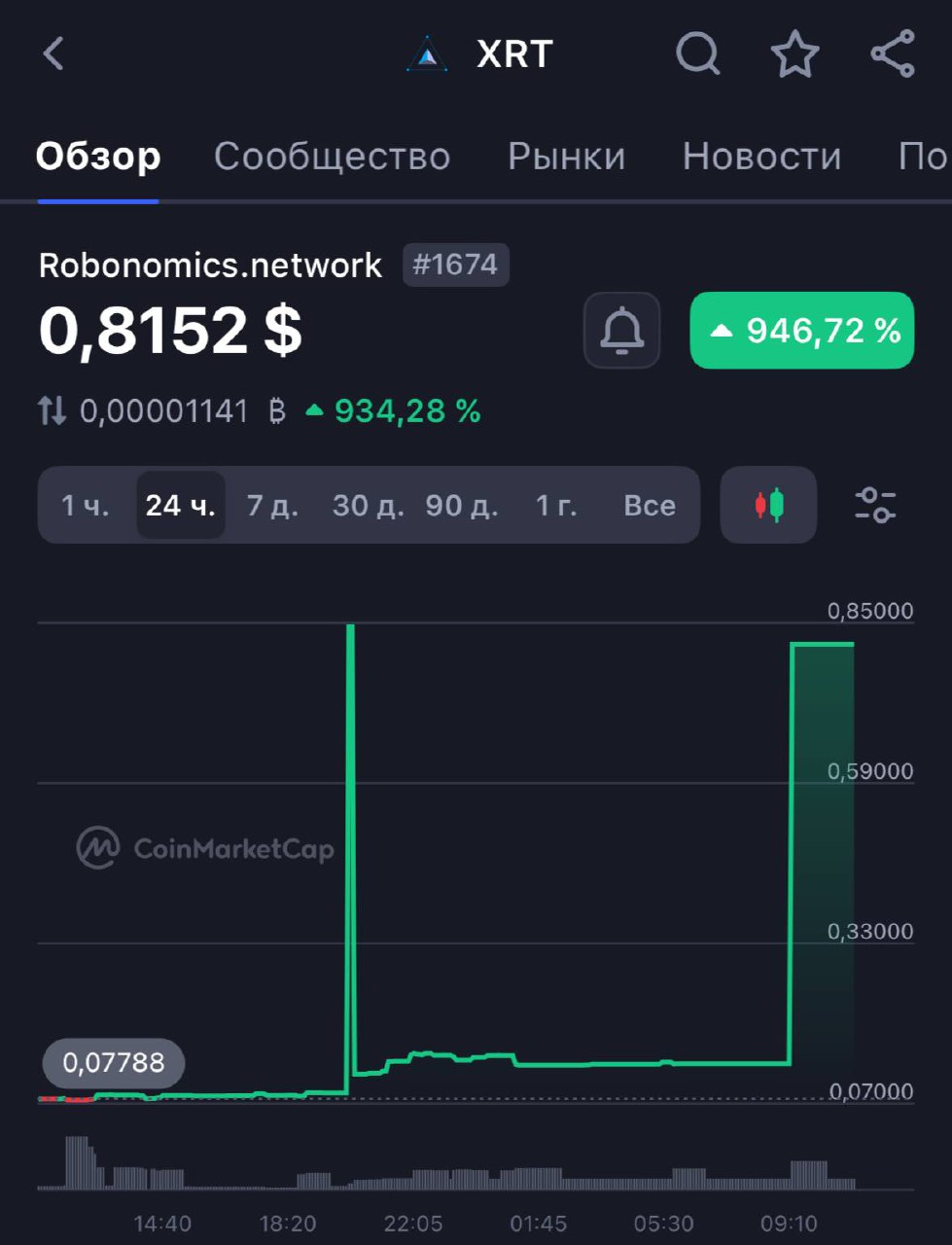The height and width of the screenshot is (1245, 952).
Task: Open chart settings sliders icon
Action: click(x=874, y=506)
